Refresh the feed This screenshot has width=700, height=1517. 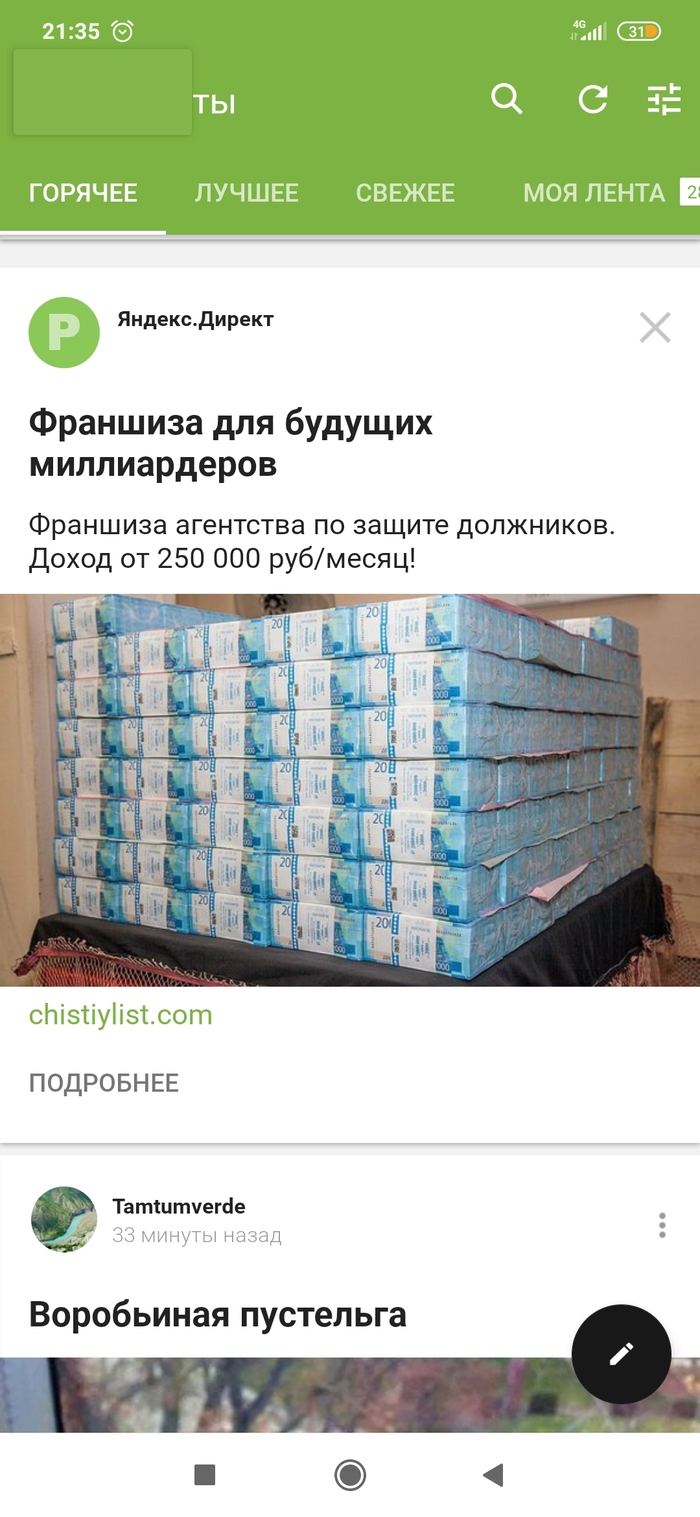pos(593,99)
